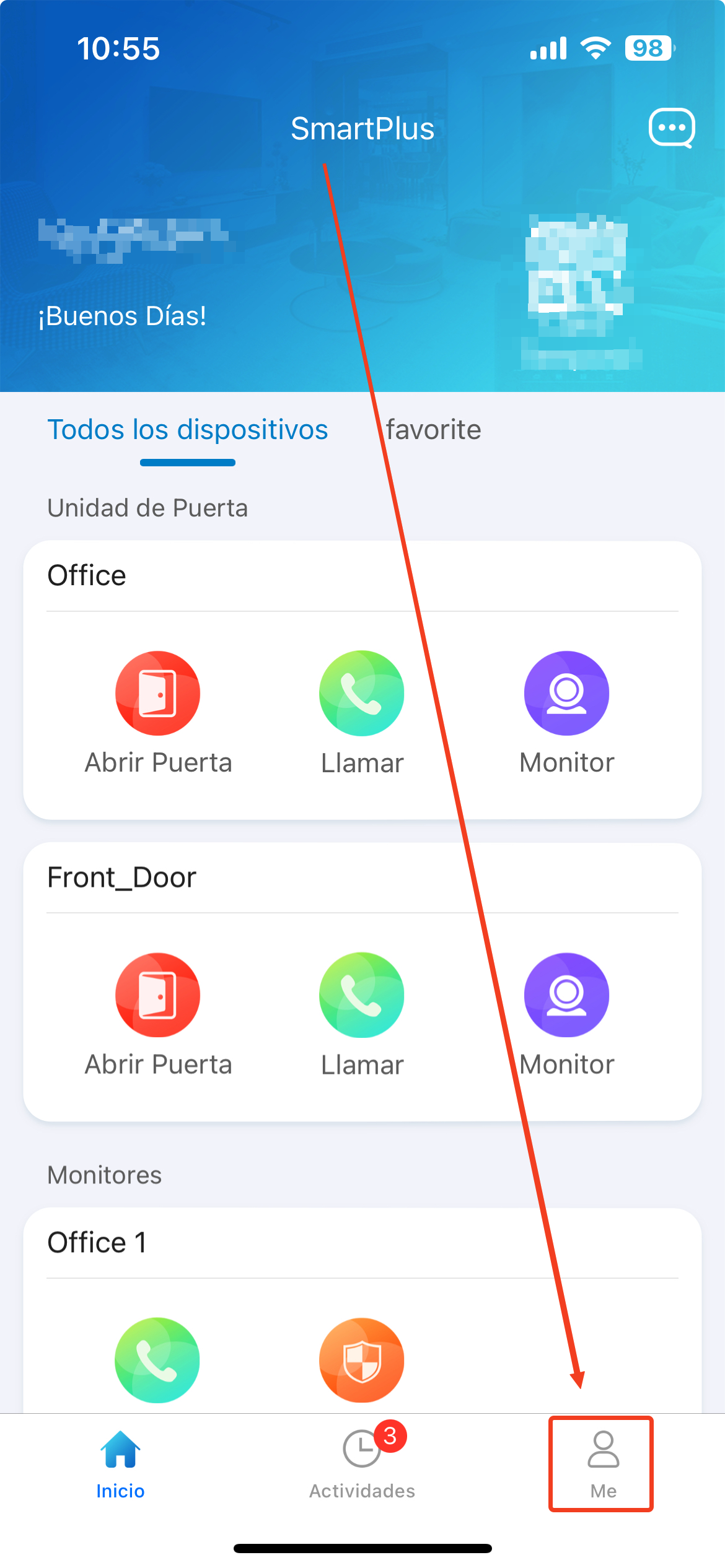Tap Abrir Puerta for Office

(158, 693)
